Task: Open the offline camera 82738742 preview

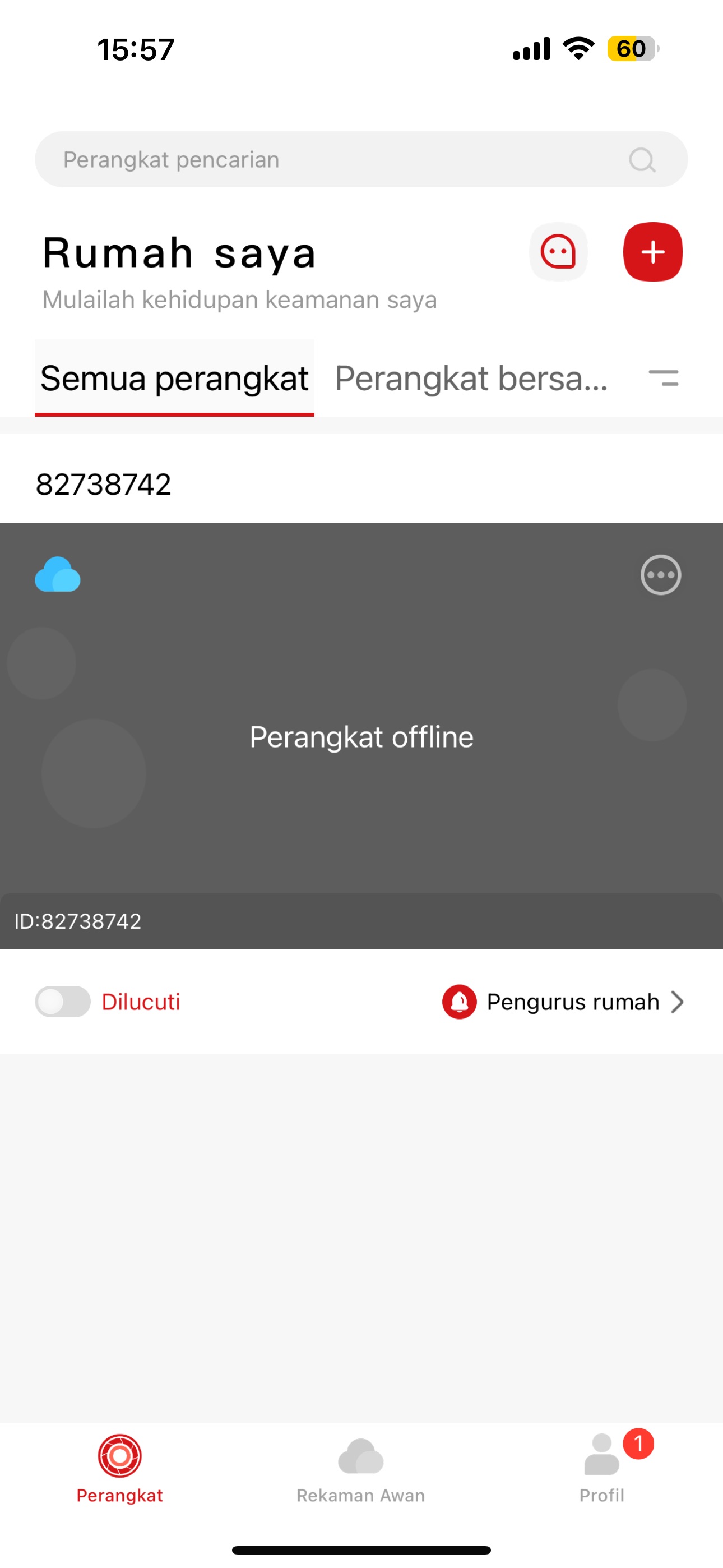Action: pos(361,736)
